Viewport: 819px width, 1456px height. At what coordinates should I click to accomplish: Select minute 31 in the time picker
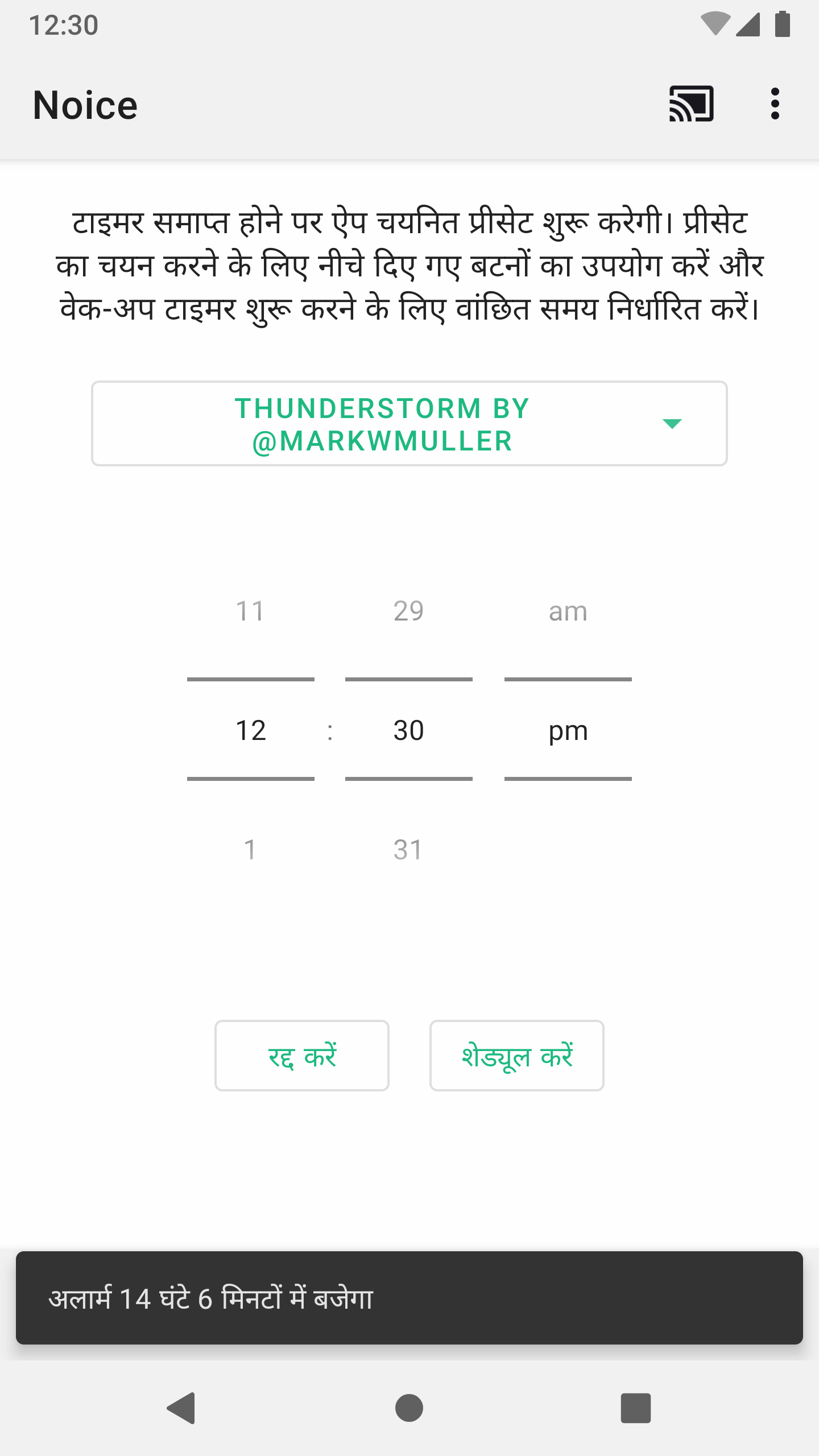click(x=408, y=850)
